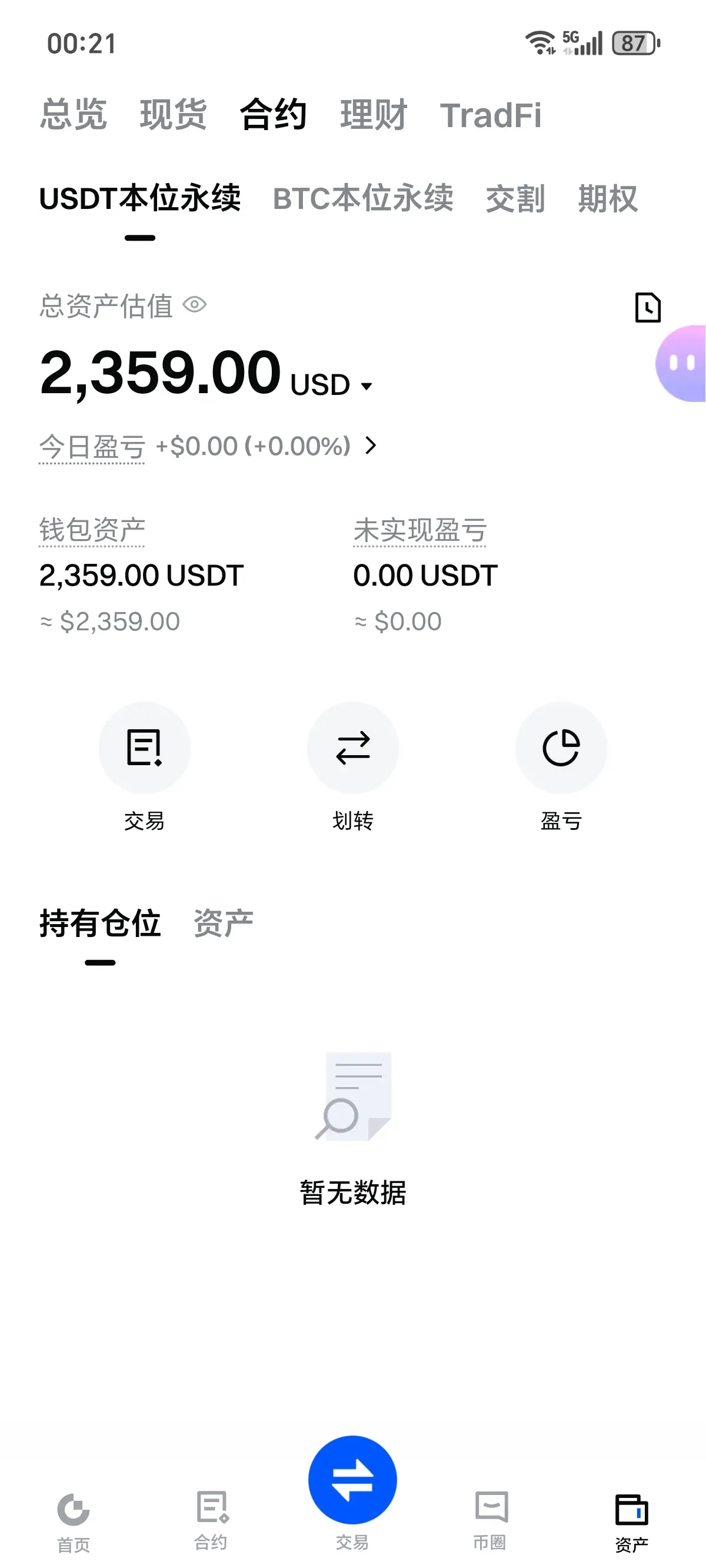Change the USD valuation currency

[332, 386]
